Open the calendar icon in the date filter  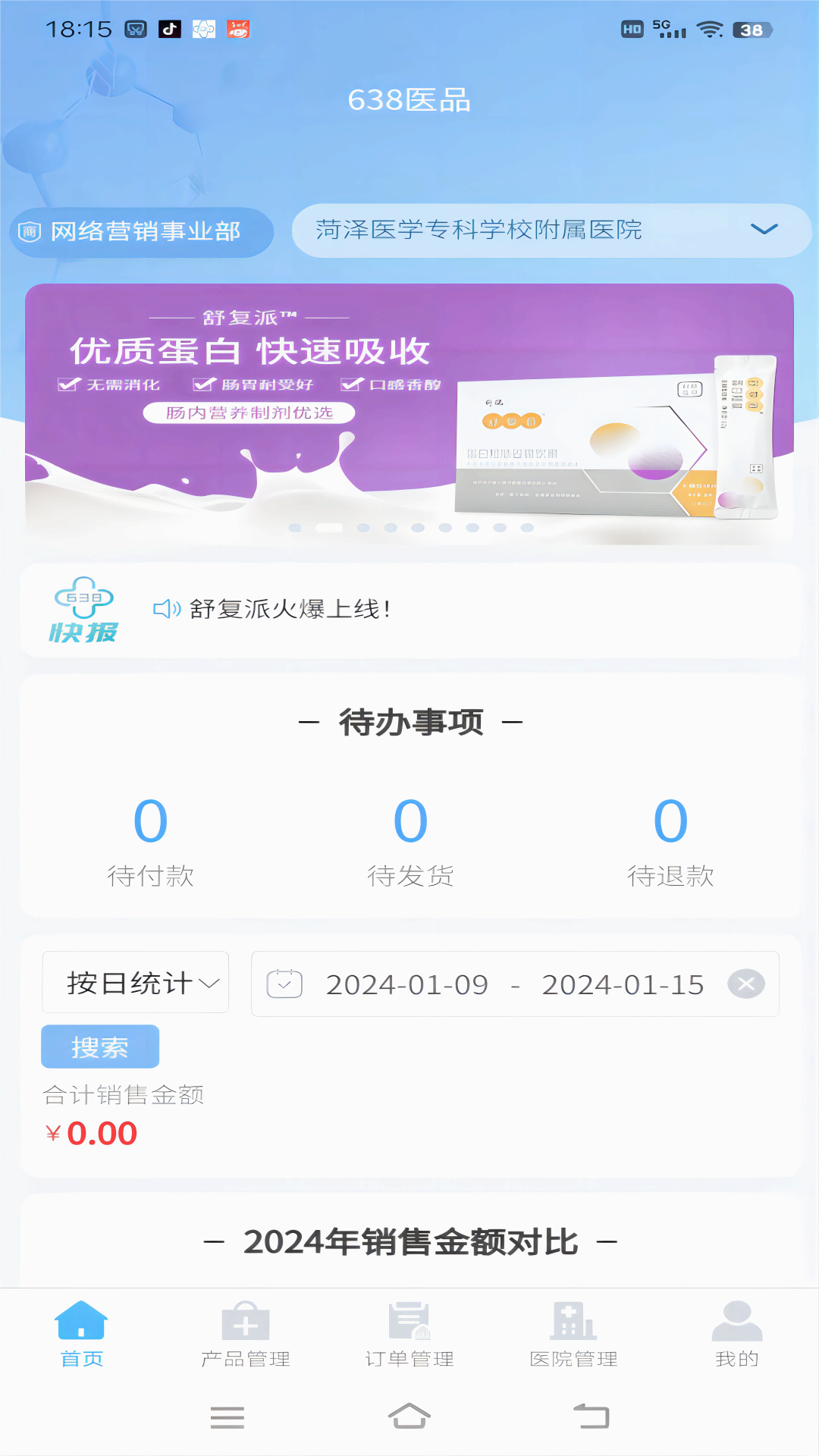[284, 983]
